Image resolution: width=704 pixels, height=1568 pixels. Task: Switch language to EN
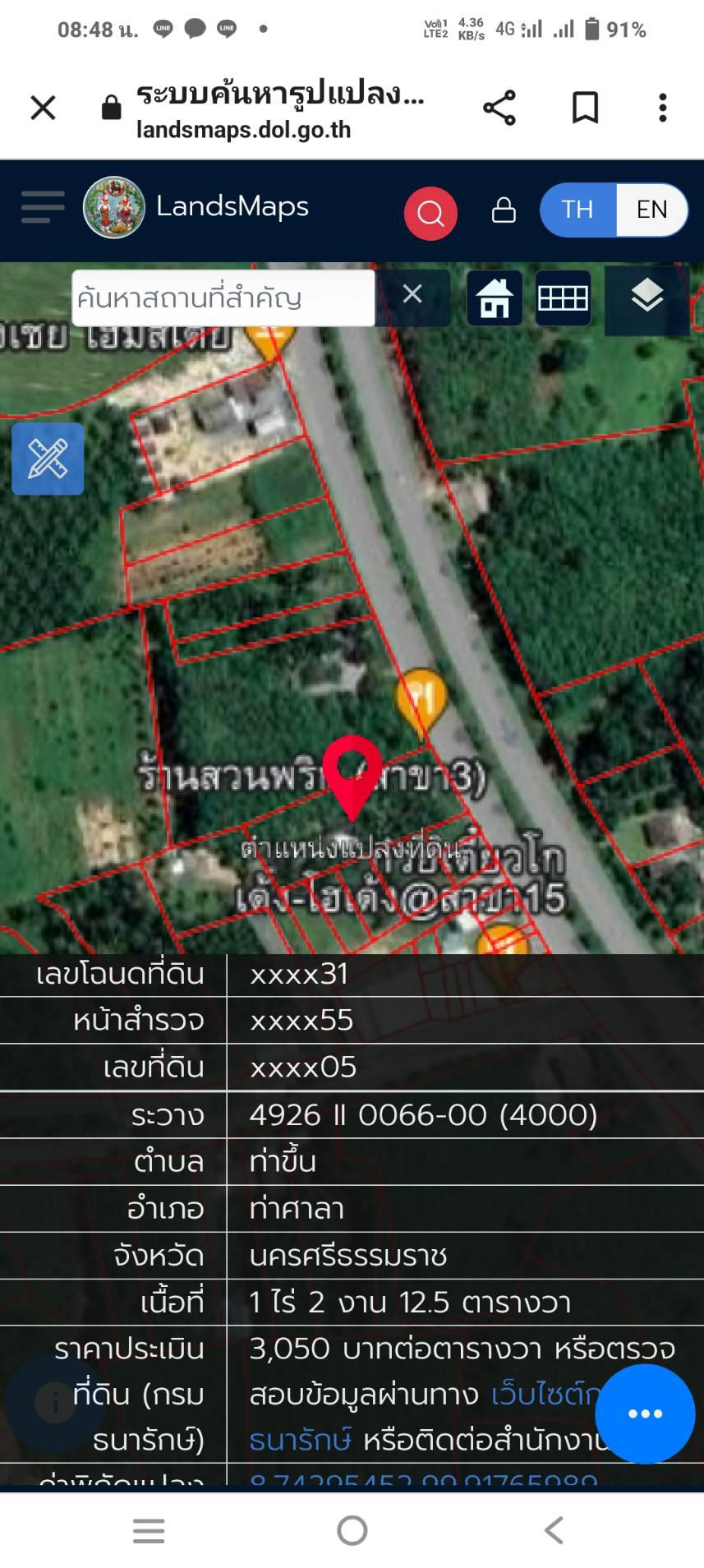(x=652, y=210)
